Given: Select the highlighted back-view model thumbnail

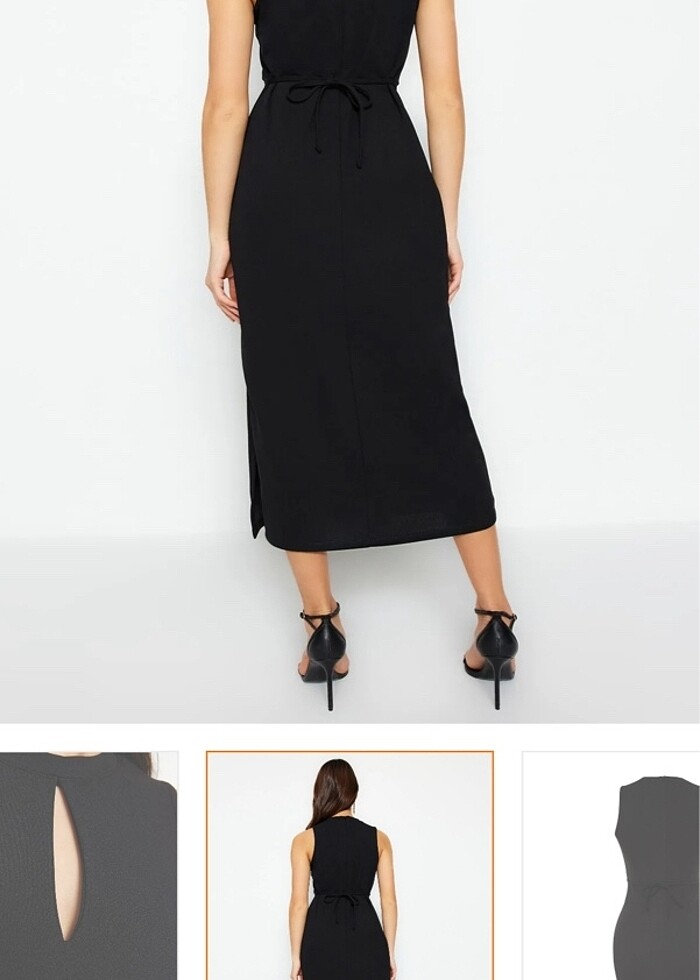Looking at the screenshot, I should pos(350,865).
